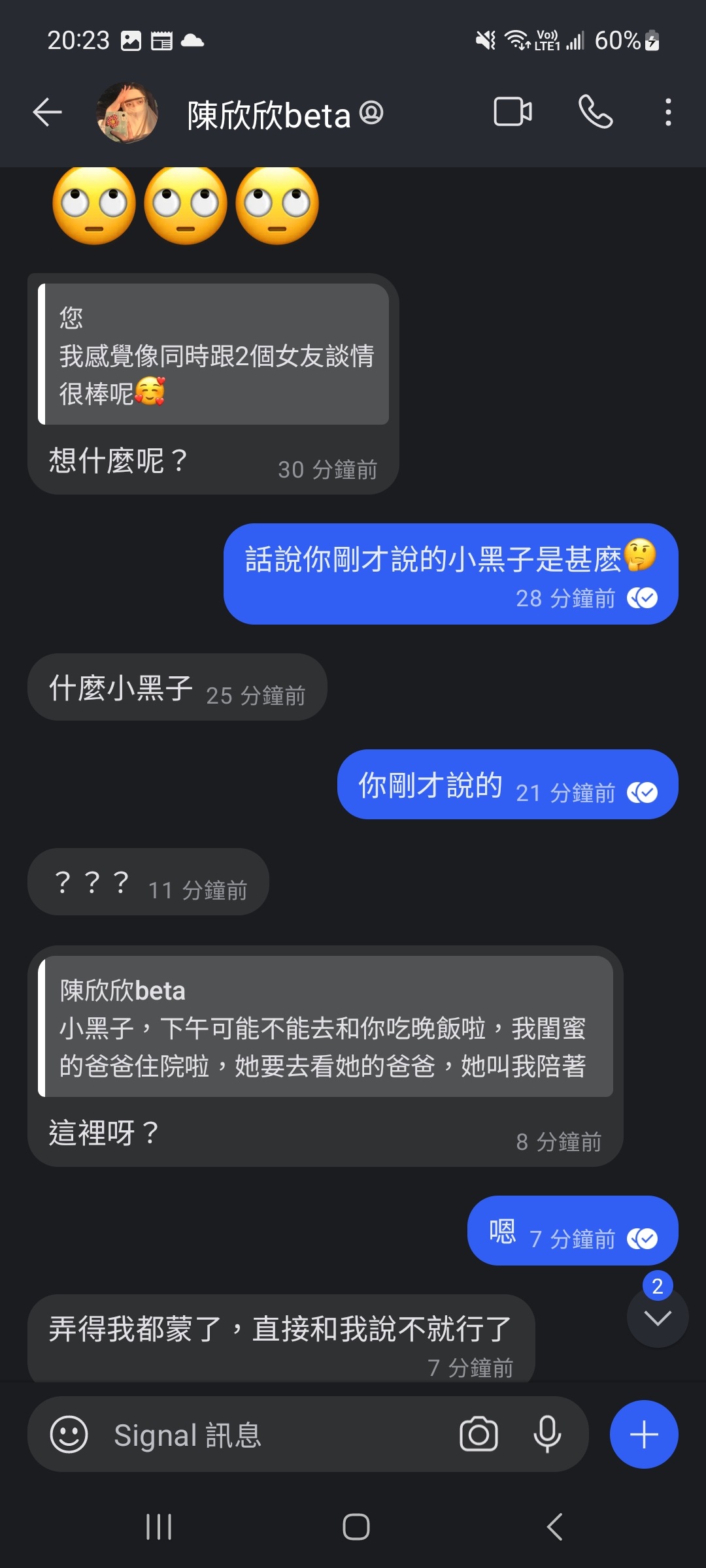The height and width of the screenshot is (1568, 706).
Task: Open 陳欣欣beta's profile picture
Action: [x=127, y=113]
